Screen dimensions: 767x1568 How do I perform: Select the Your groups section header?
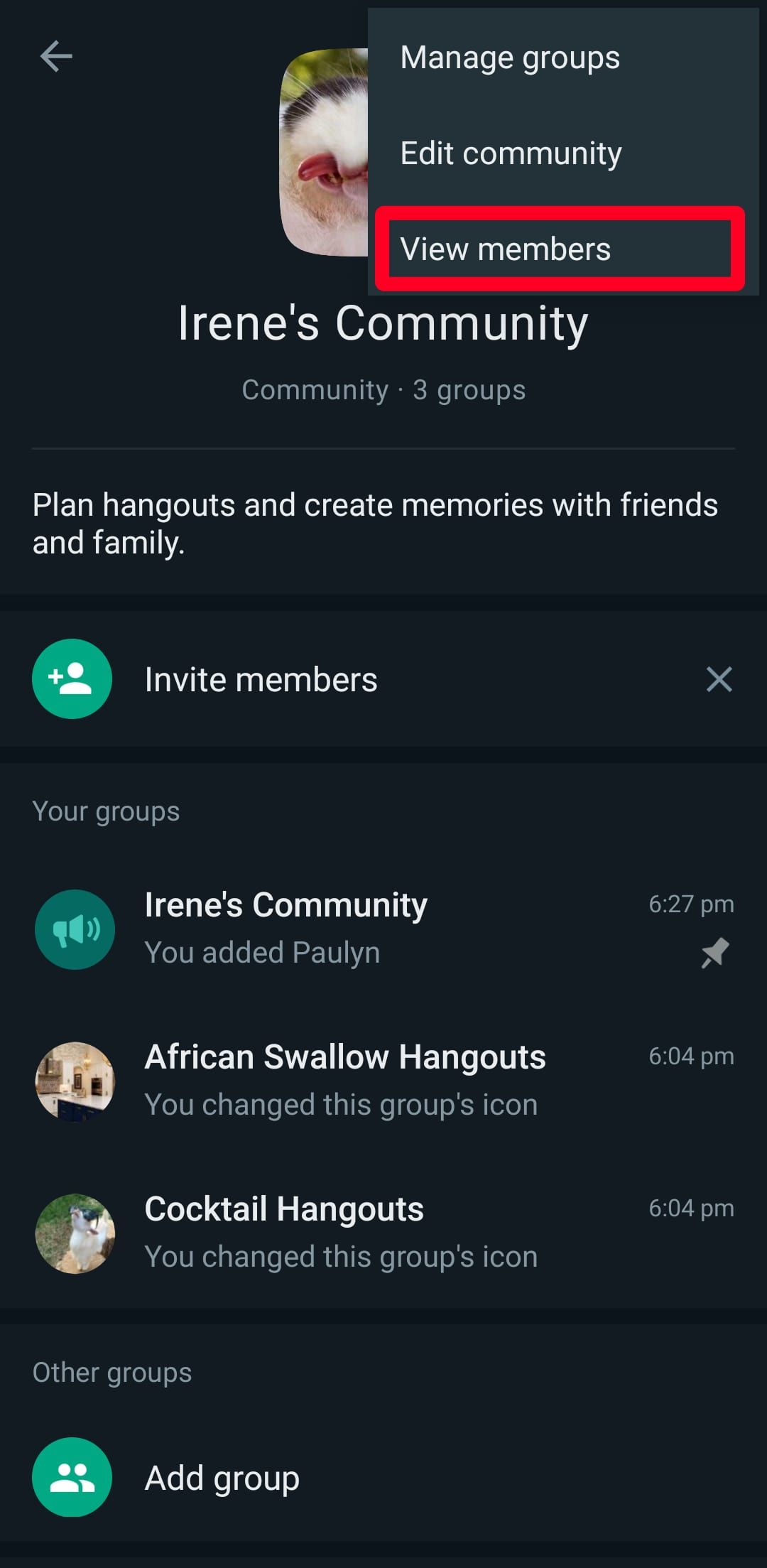pos(105,810)
